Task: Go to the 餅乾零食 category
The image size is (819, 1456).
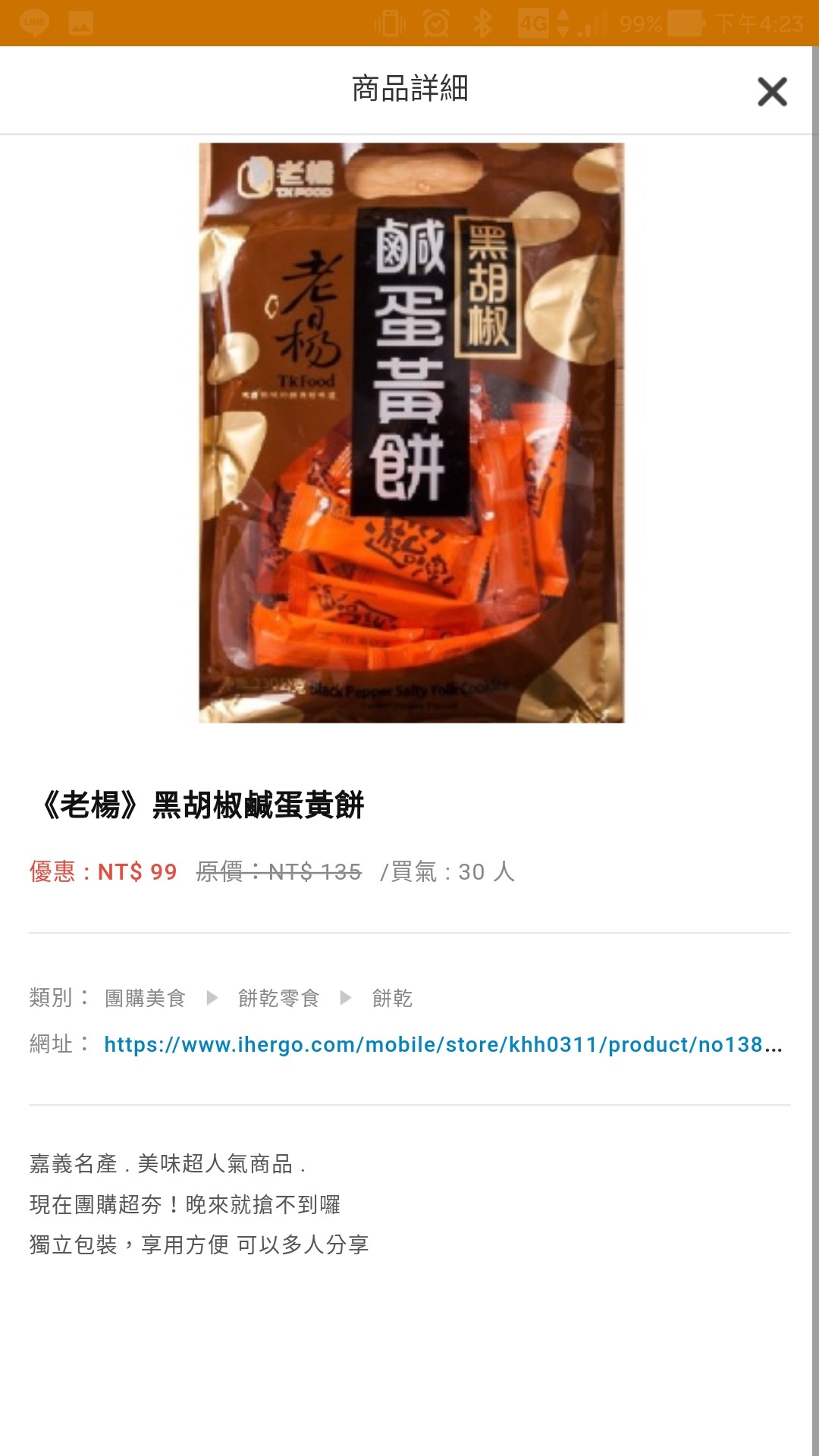Action: pos(278,998)
